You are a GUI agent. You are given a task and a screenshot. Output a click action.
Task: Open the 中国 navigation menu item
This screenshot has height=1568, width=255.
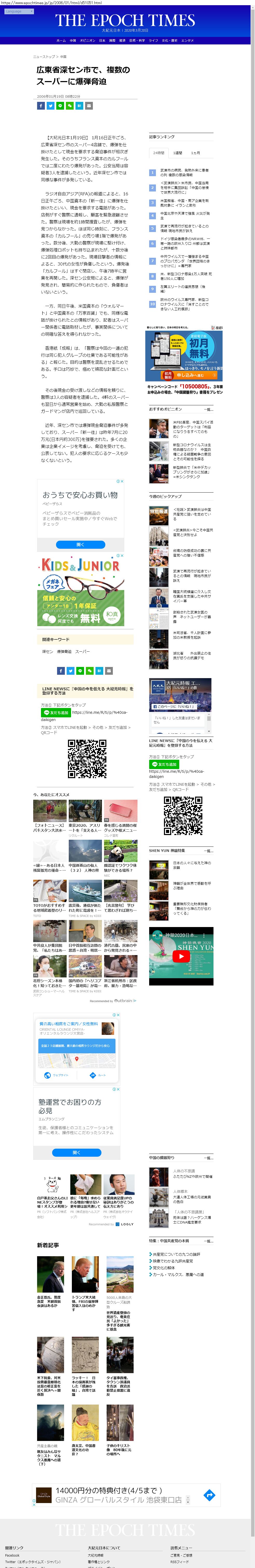coord(73,40)
